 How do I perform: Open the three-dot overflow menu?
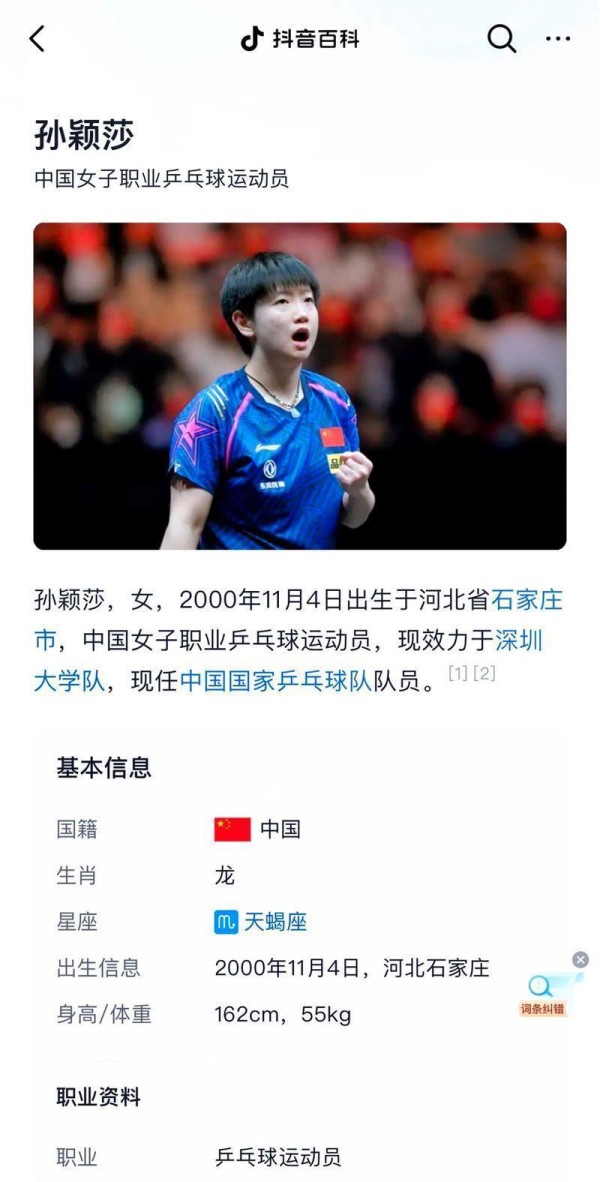[558, 39]
